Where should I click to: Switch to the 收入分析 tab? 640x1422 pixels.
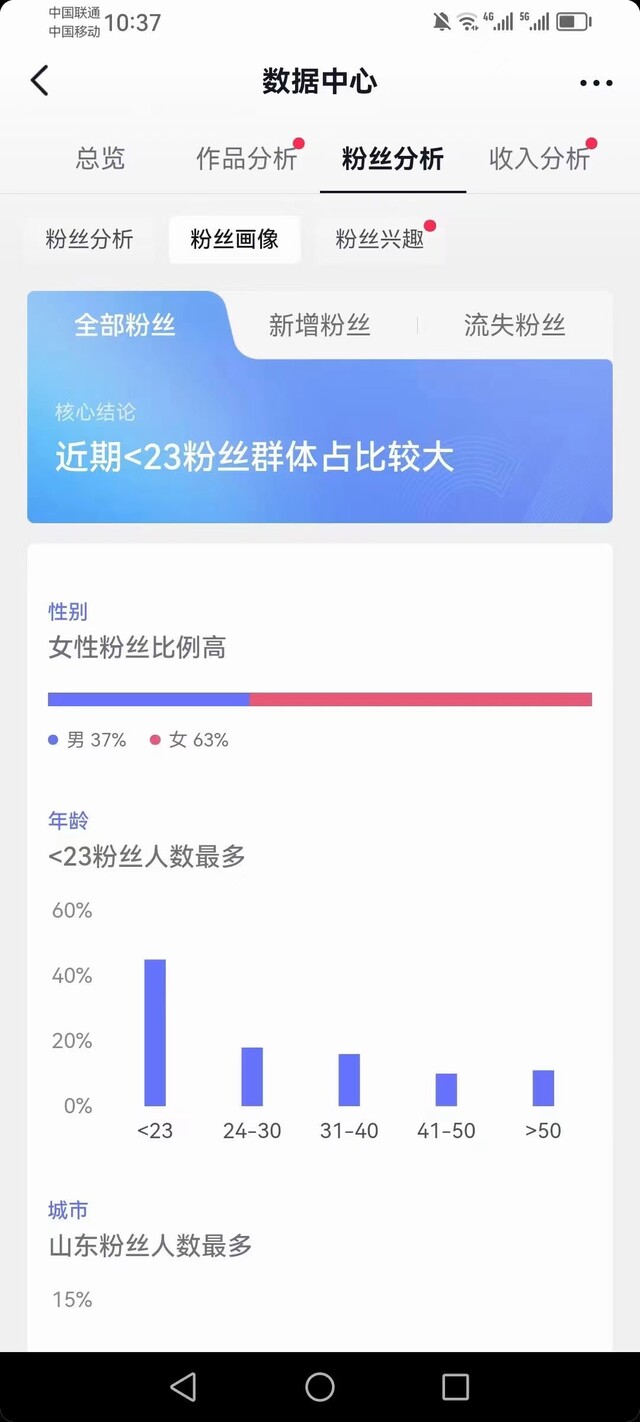[x=539, y=158]
